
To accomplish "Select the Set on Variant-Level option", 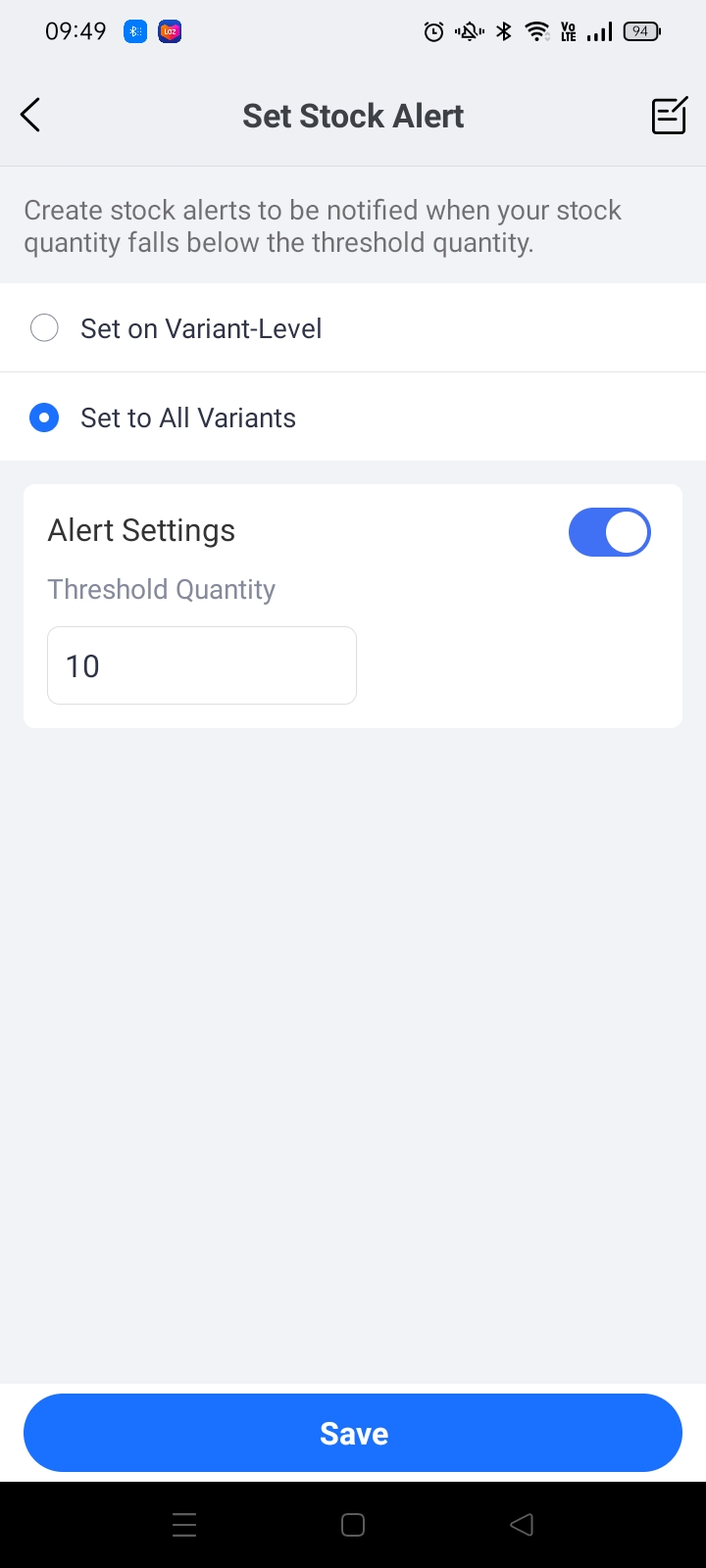I will tap(44, 327).
